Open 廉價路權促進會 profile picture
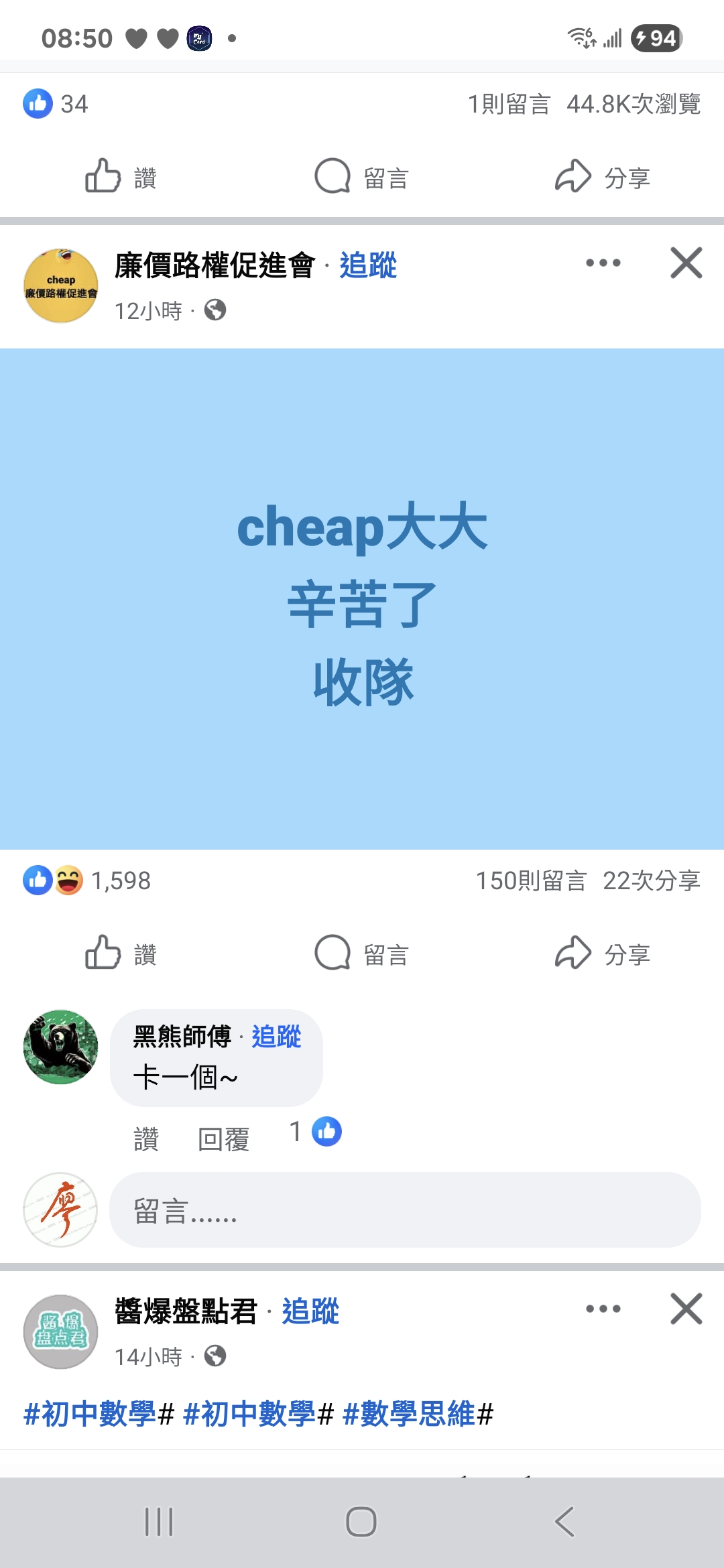This screenshot has width=724, height=1568. (60, 285)
